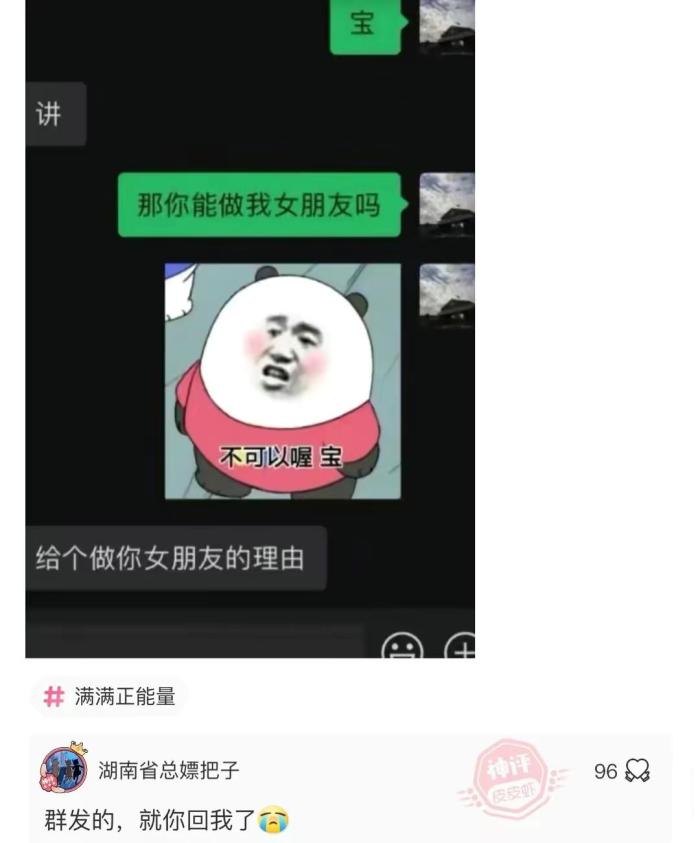Open the posted chat screenshot image
This screenshot has height=843, width=700.
point(250,328)
